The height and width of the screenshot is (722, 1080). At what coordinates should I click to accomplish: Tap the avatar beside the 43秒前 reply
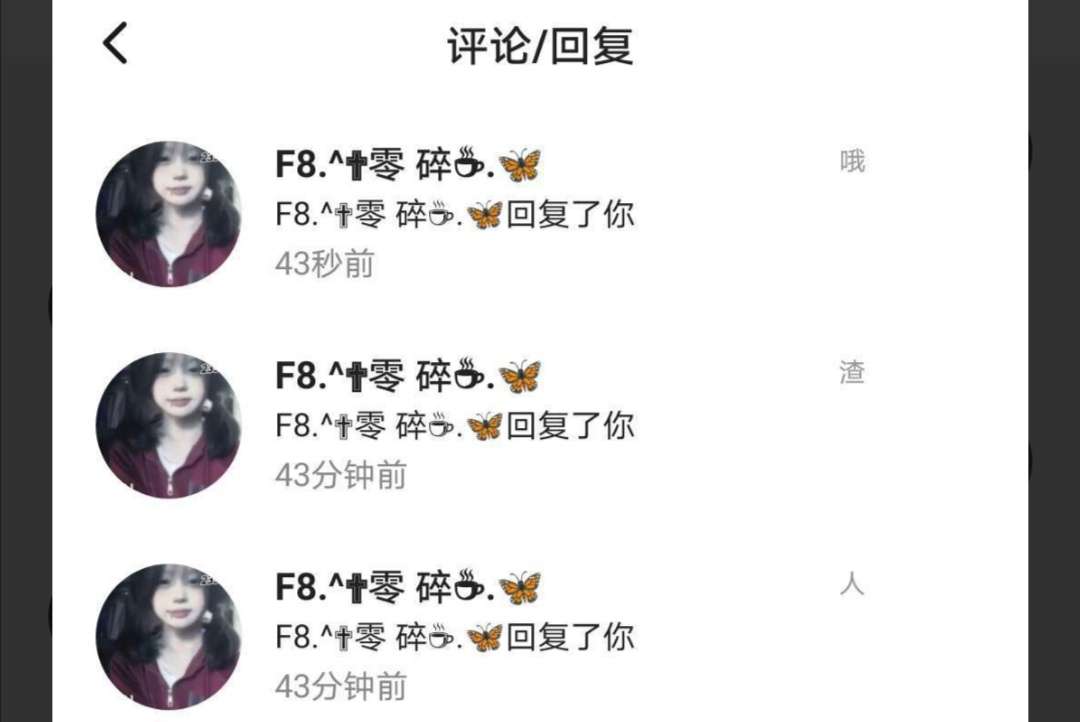coord(168,214)
